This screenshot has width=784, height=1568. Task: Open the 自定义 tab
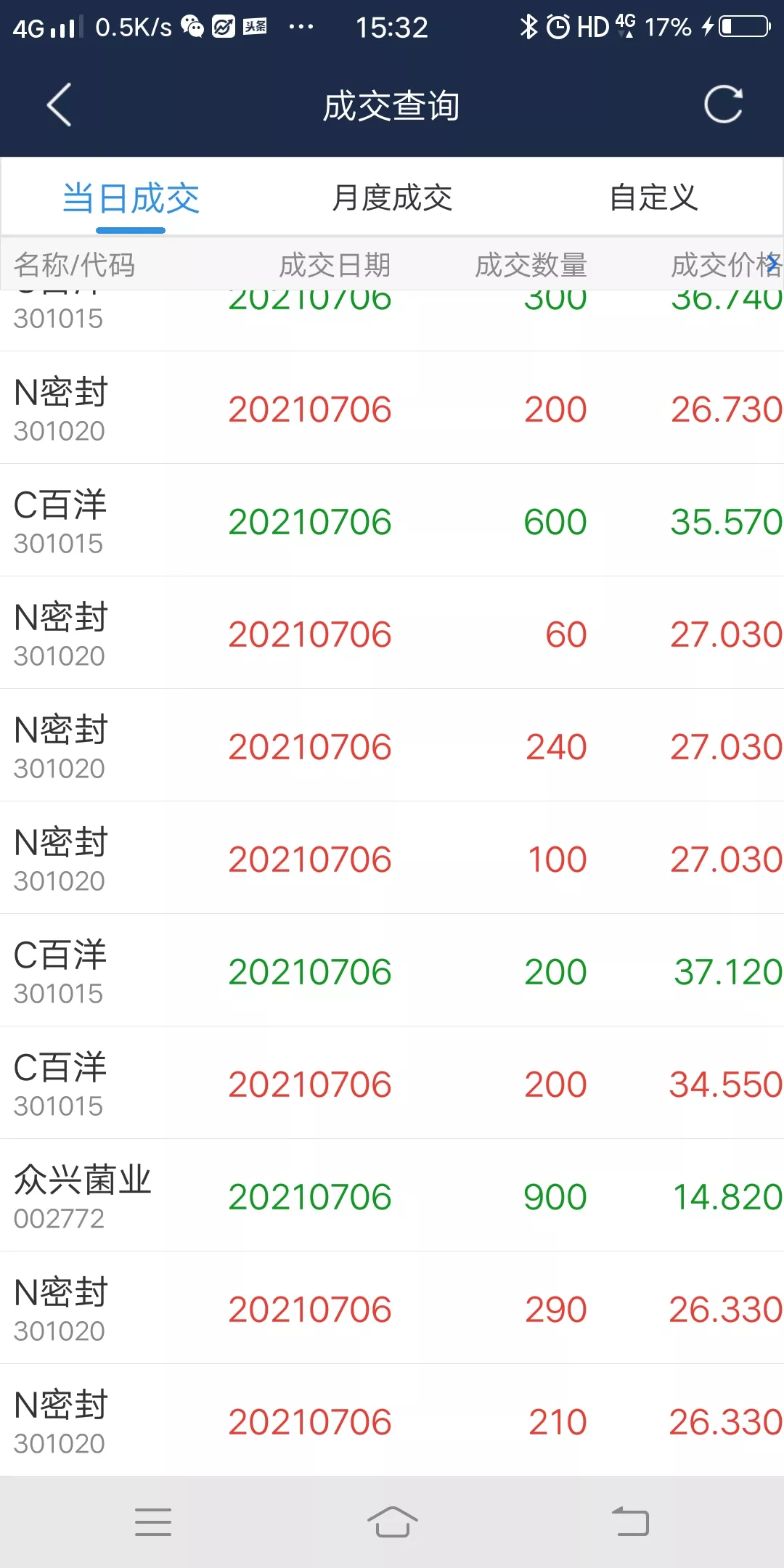point(653,197)
